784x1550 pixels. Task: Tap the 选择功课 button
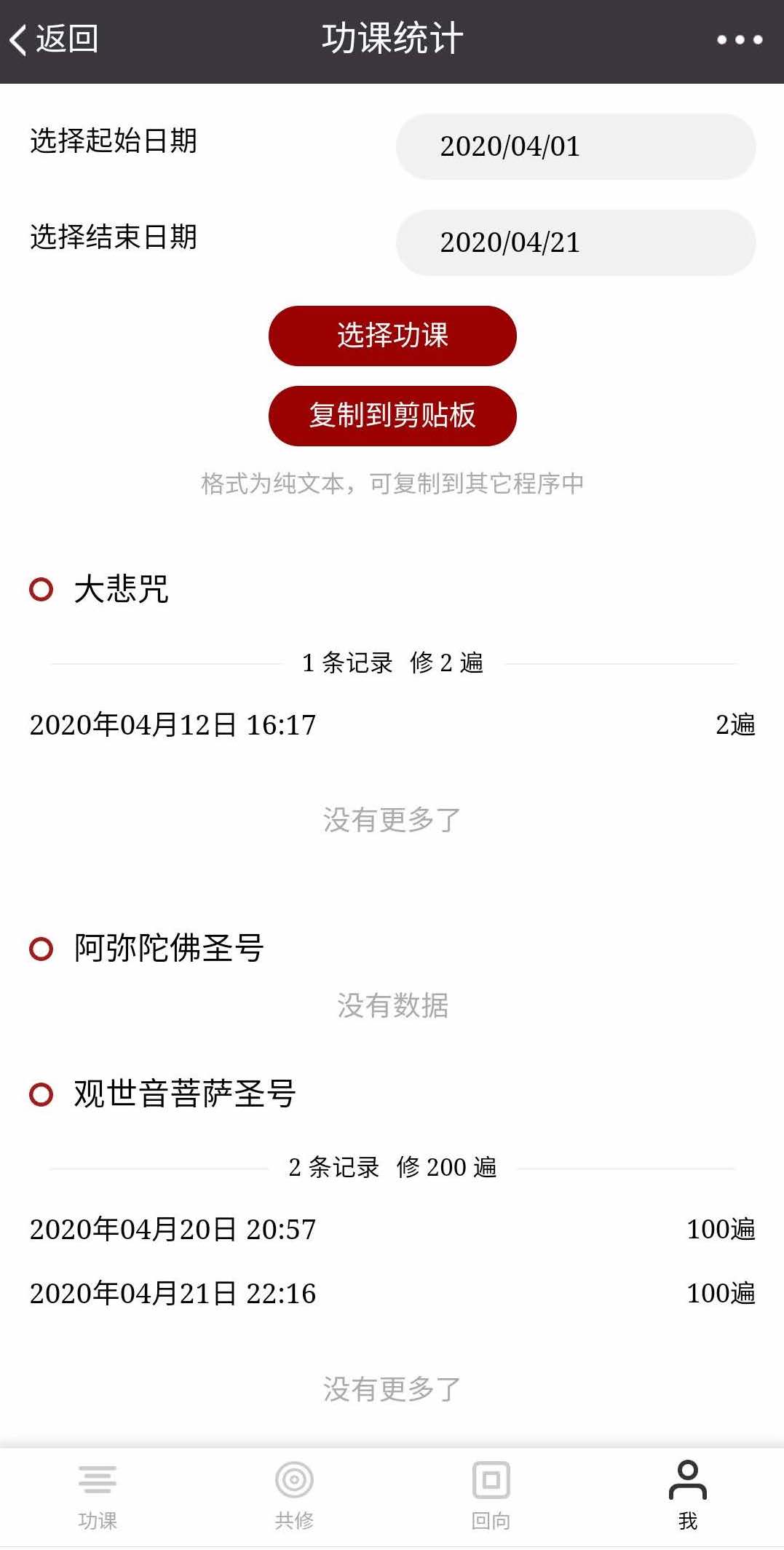tap(392, 336)
